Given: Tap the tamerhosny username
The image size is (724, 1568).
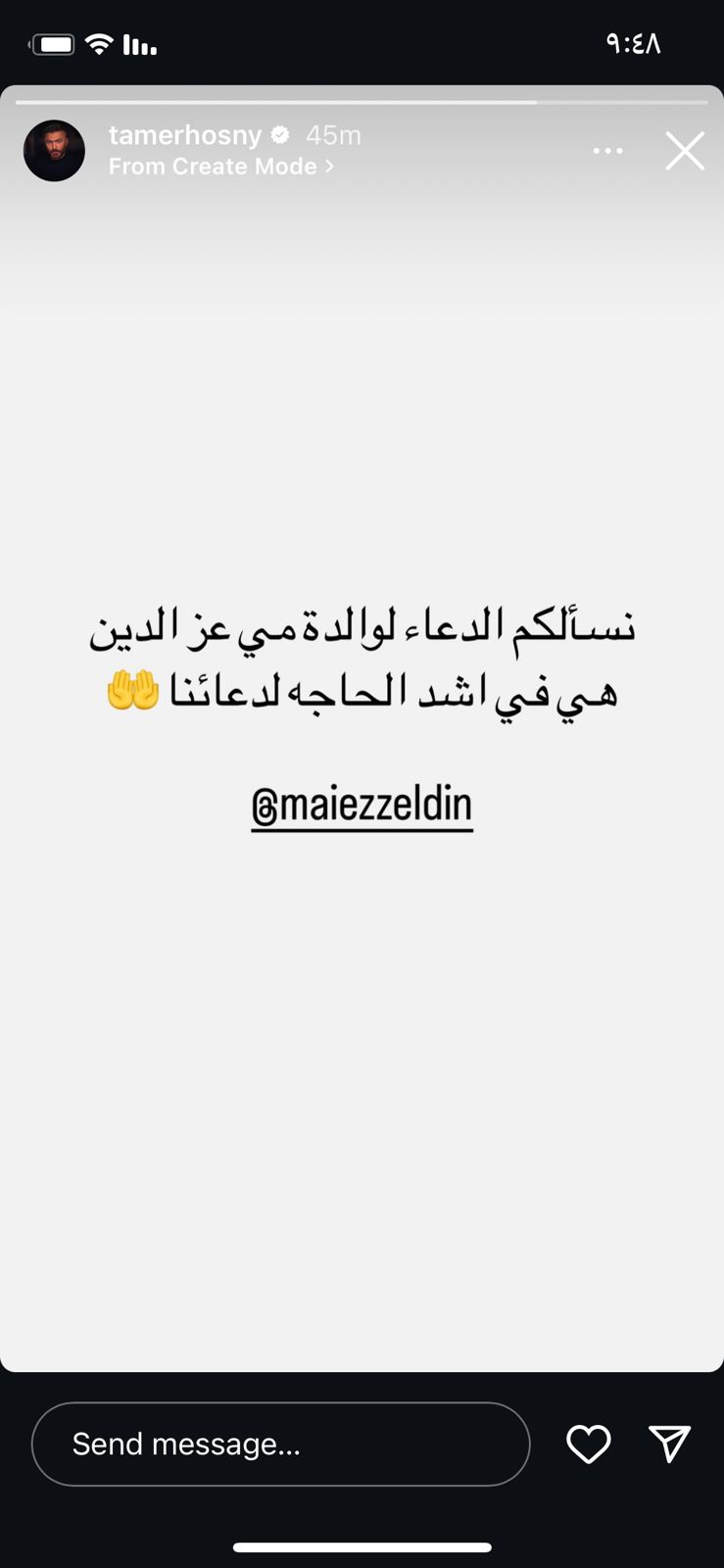Looking at the screenshot, I should (185, 135).
